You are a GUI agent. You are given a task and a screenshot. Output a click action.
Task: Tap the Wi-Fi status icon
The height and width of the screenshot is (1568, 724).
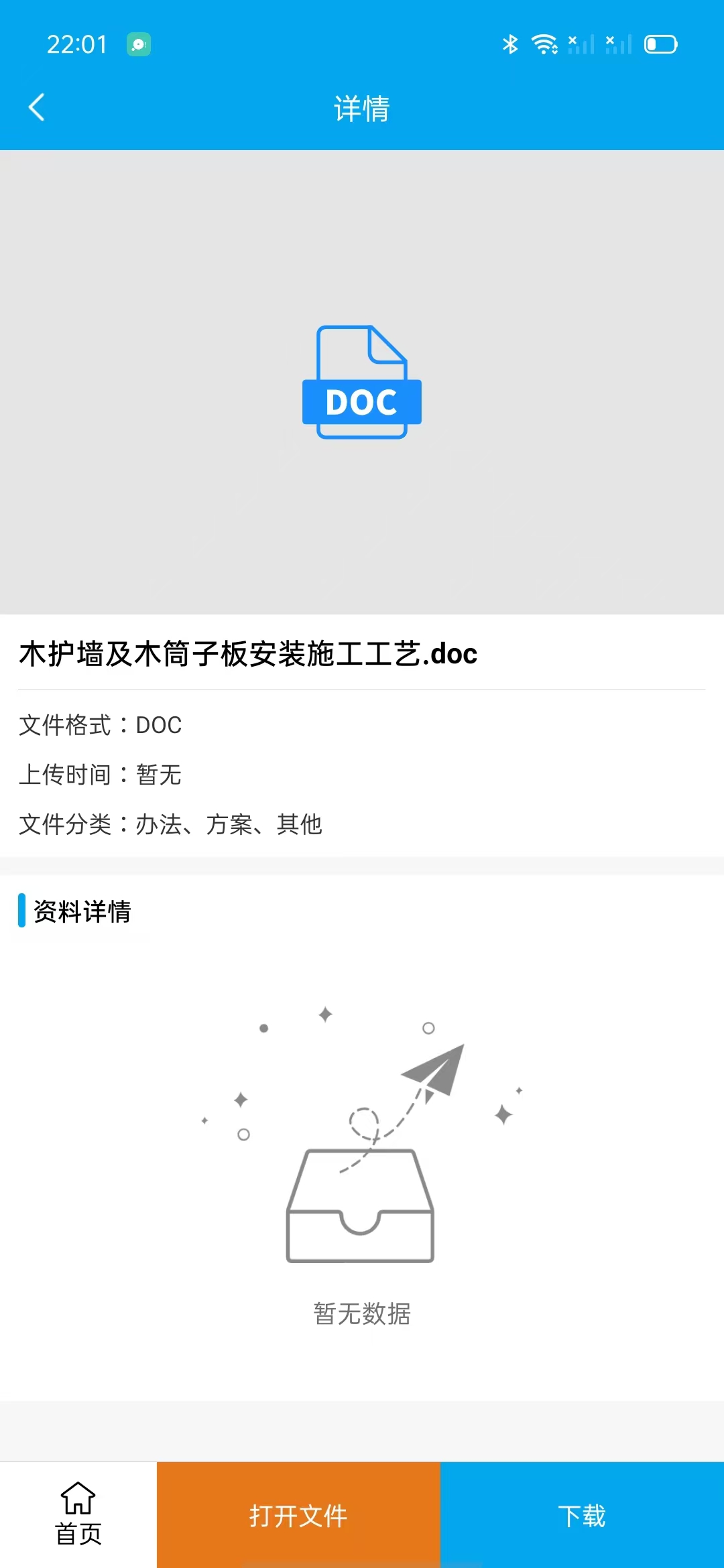(x=543, y=44)
